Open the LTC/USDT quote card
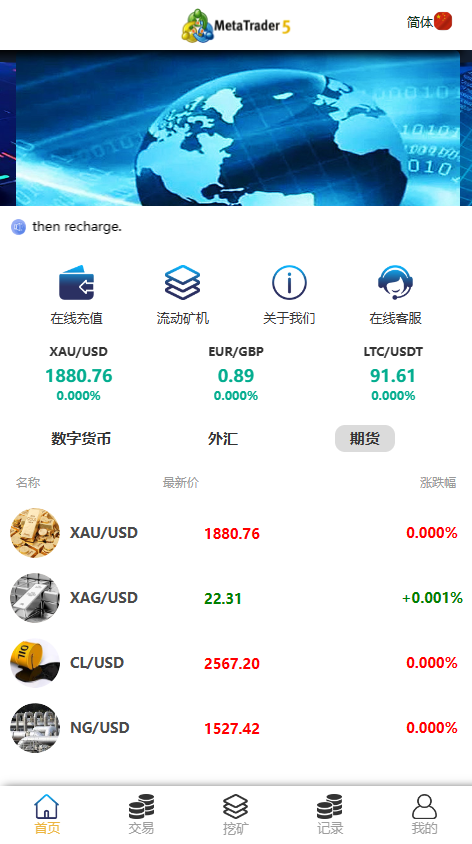472x844 pixels. tap(393, 374)
